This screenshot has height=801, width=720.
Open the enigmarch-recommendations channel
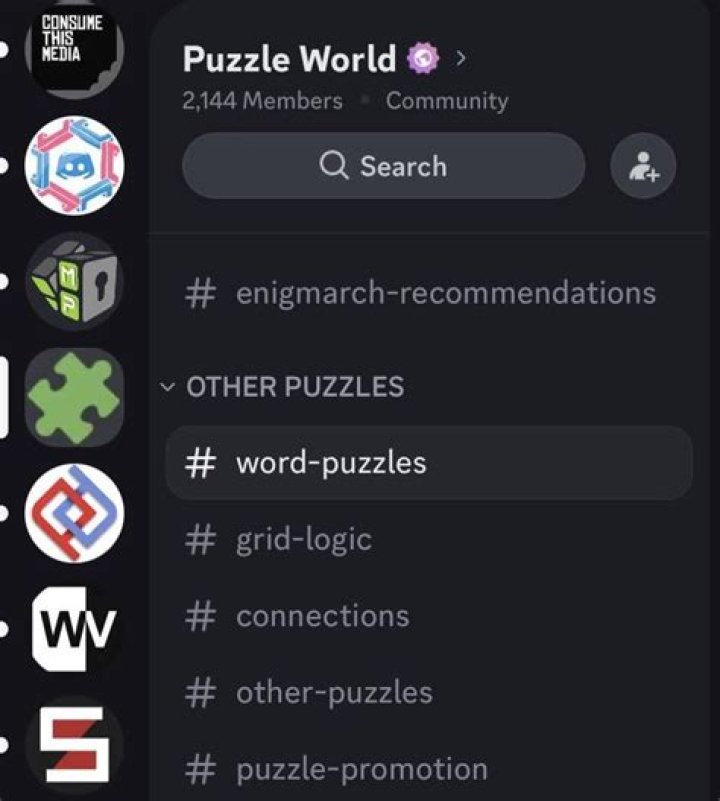point(420,293)
